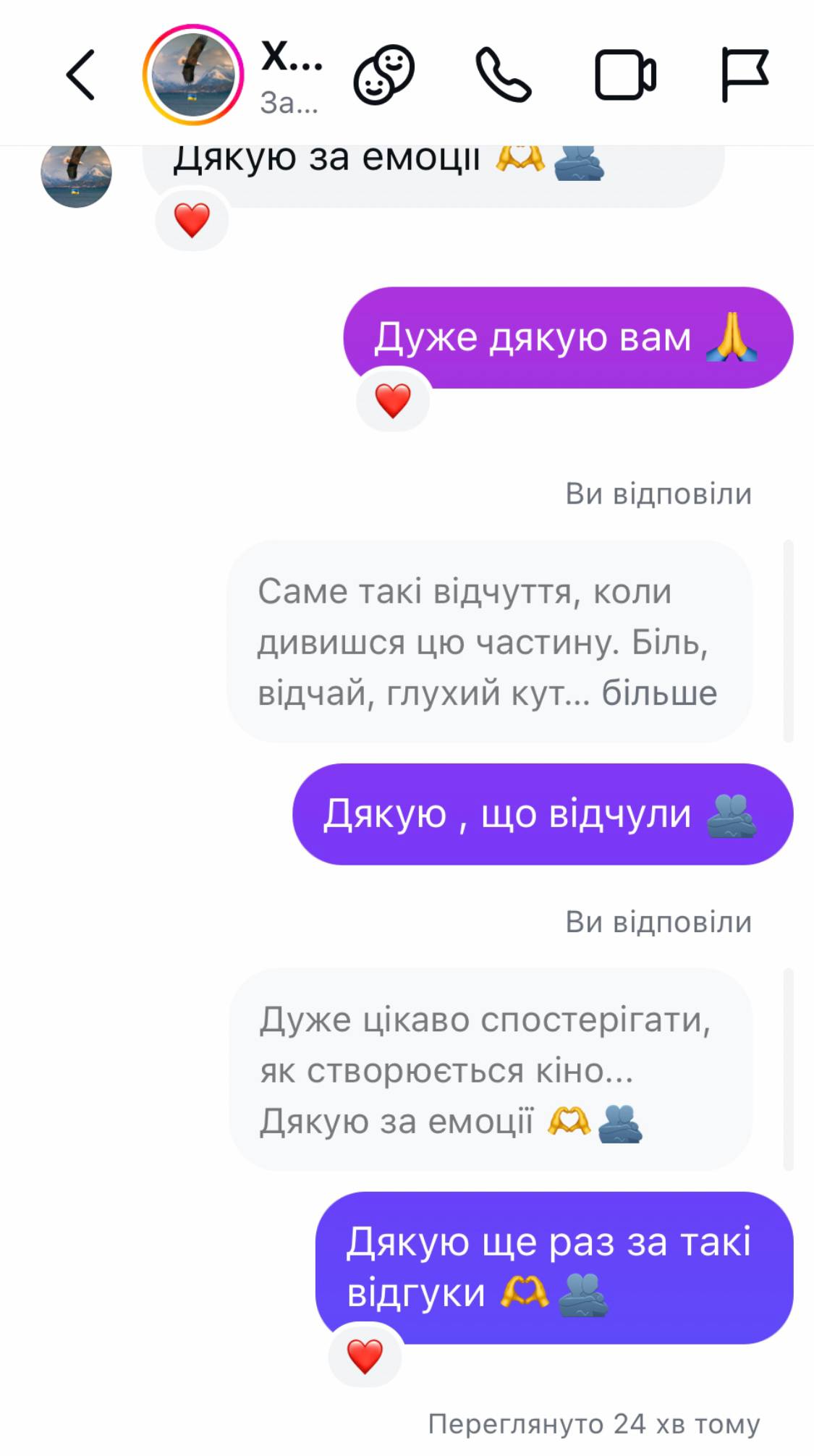
Task: Jump to quoted message 'Саме такі відчуття'
Action: [x=489, y=642]
